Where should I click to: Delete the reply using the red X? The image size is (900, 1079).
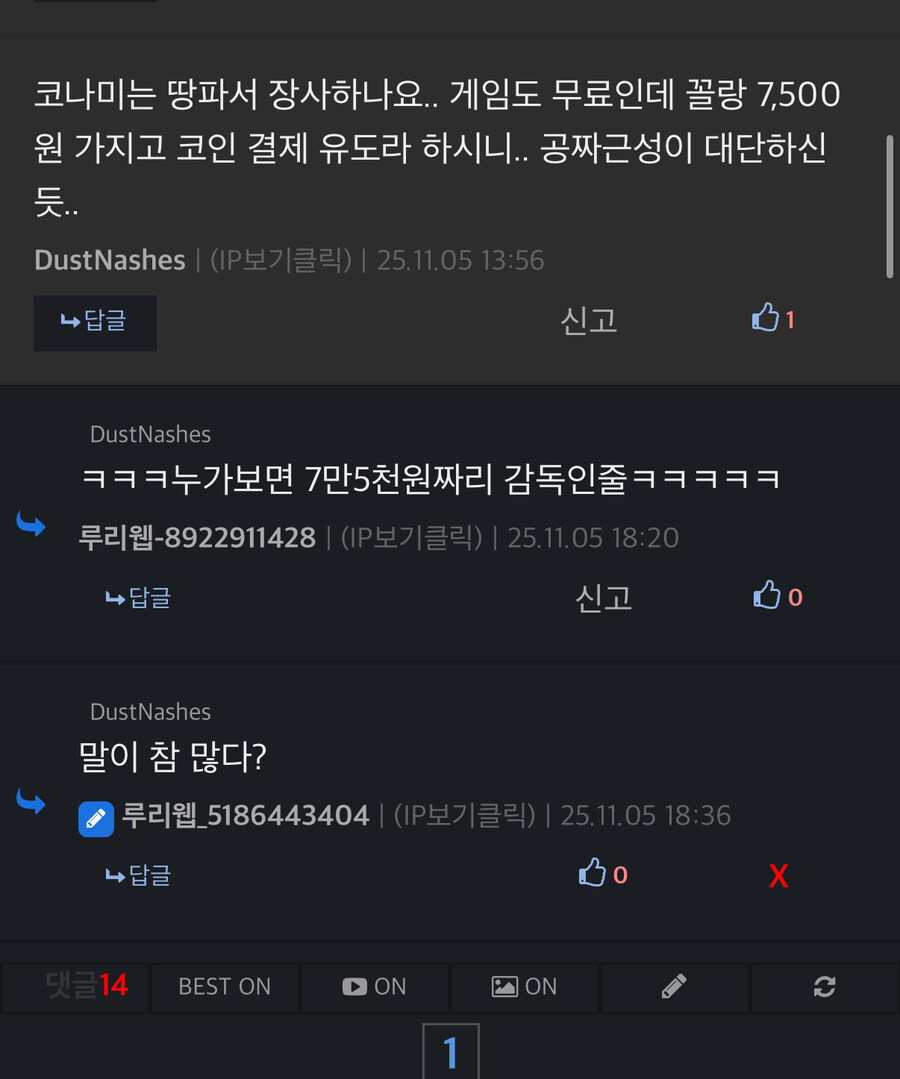pos(779,875)
